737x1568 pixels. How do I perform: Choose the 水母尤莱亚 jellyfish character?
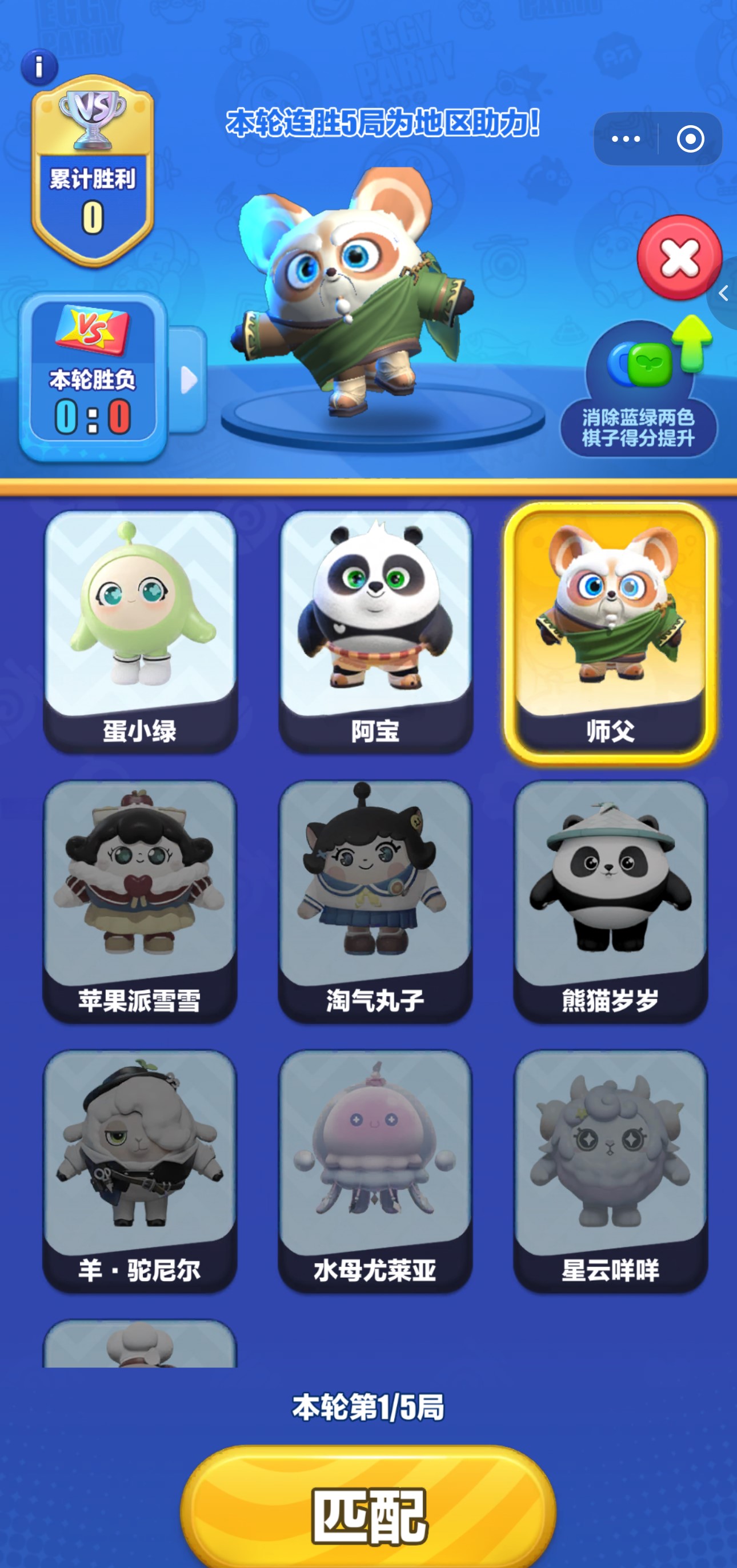tap(375, 1170)
